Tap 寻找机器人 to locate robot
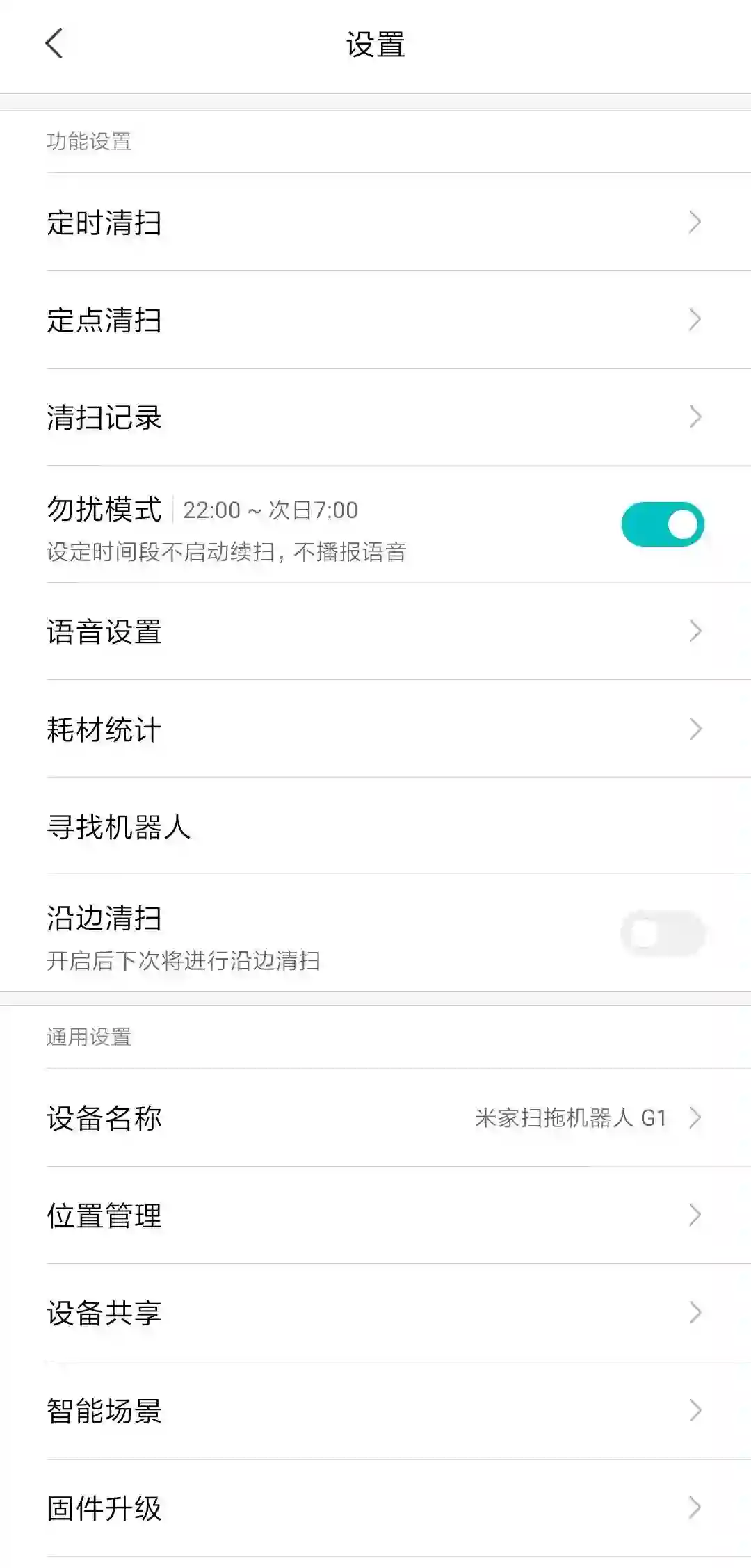 (x=375, y=826)
